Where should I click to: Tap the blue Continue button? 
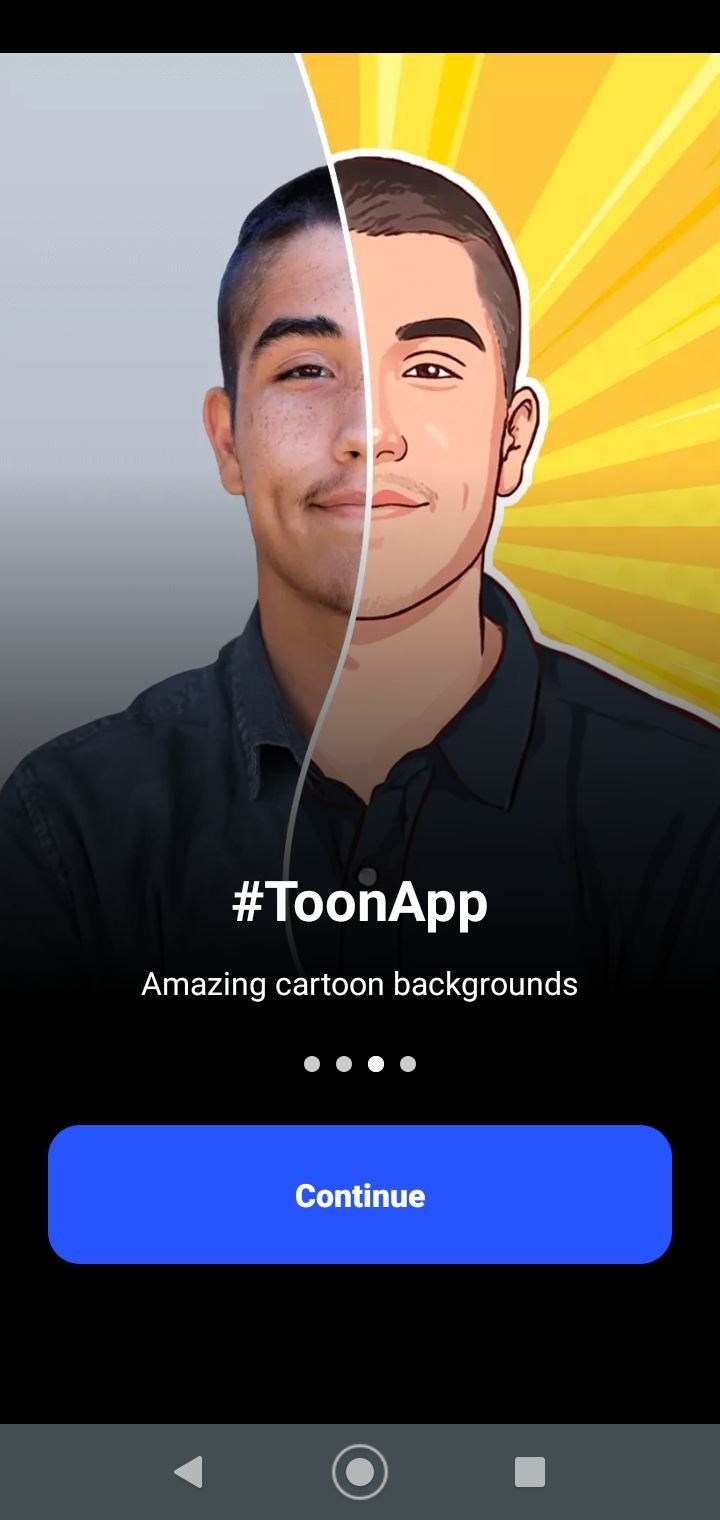360,1194
